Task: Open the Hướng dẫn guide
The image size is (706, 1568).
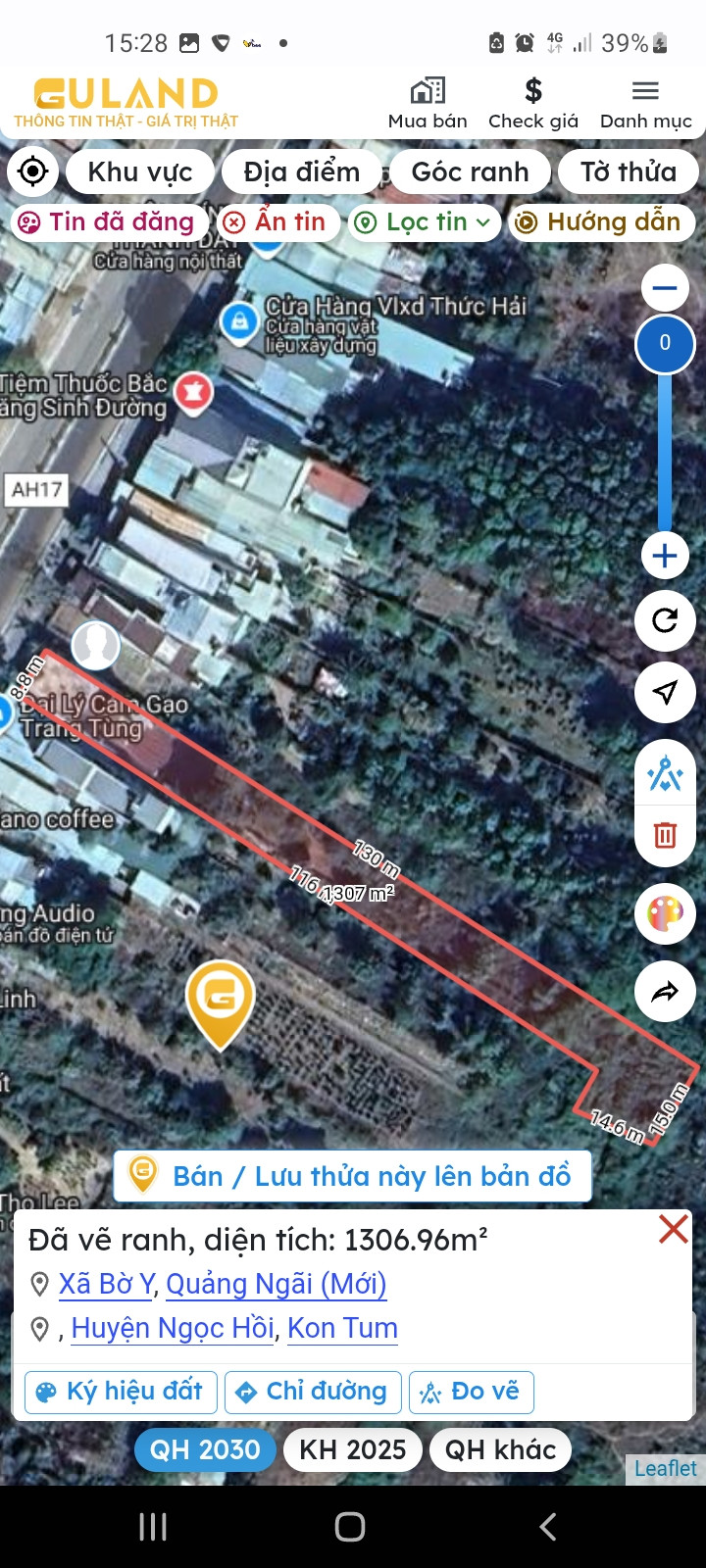Action: click(x=600, y=222)
